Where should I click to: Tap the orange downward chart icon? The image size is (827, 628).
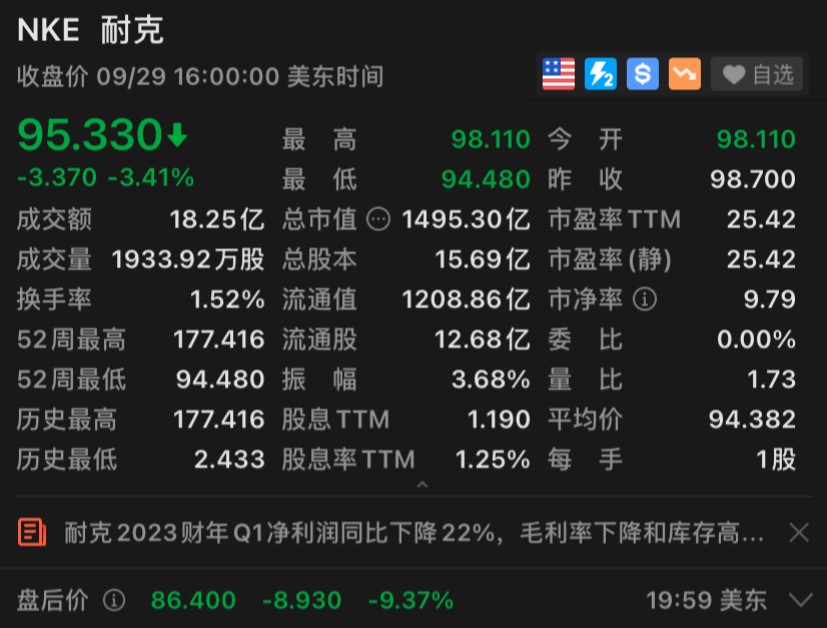pos(684,74)
